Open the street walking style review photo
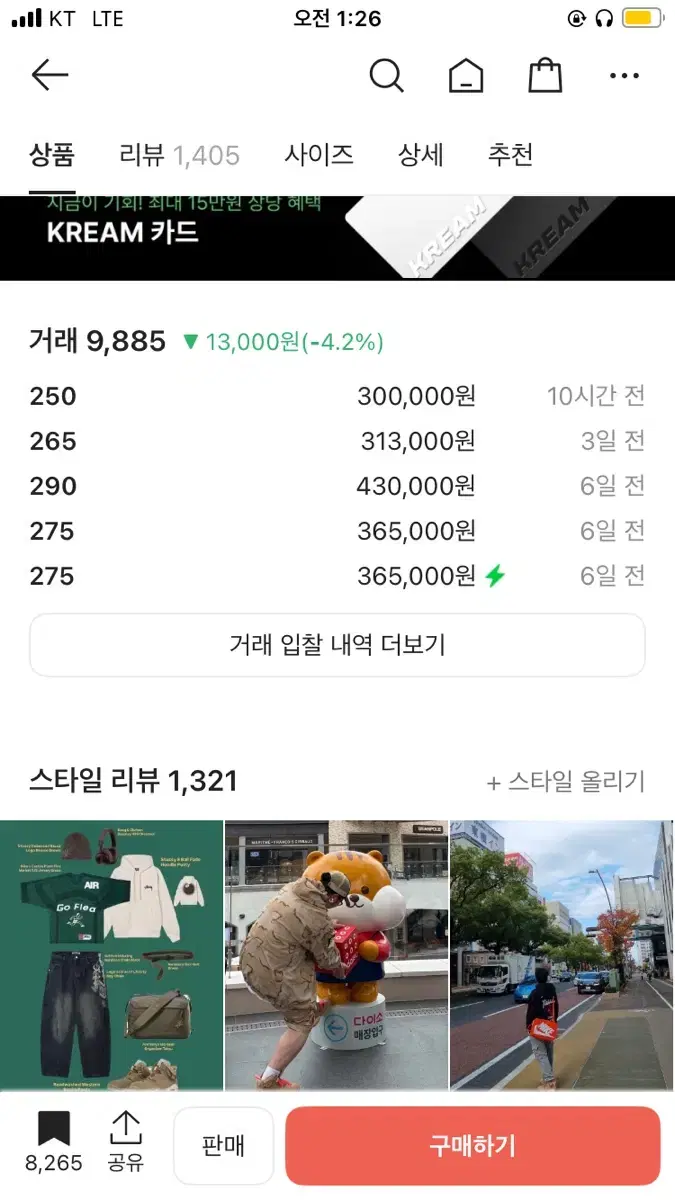Screen dimensions: 675x1200 (562, 955)
